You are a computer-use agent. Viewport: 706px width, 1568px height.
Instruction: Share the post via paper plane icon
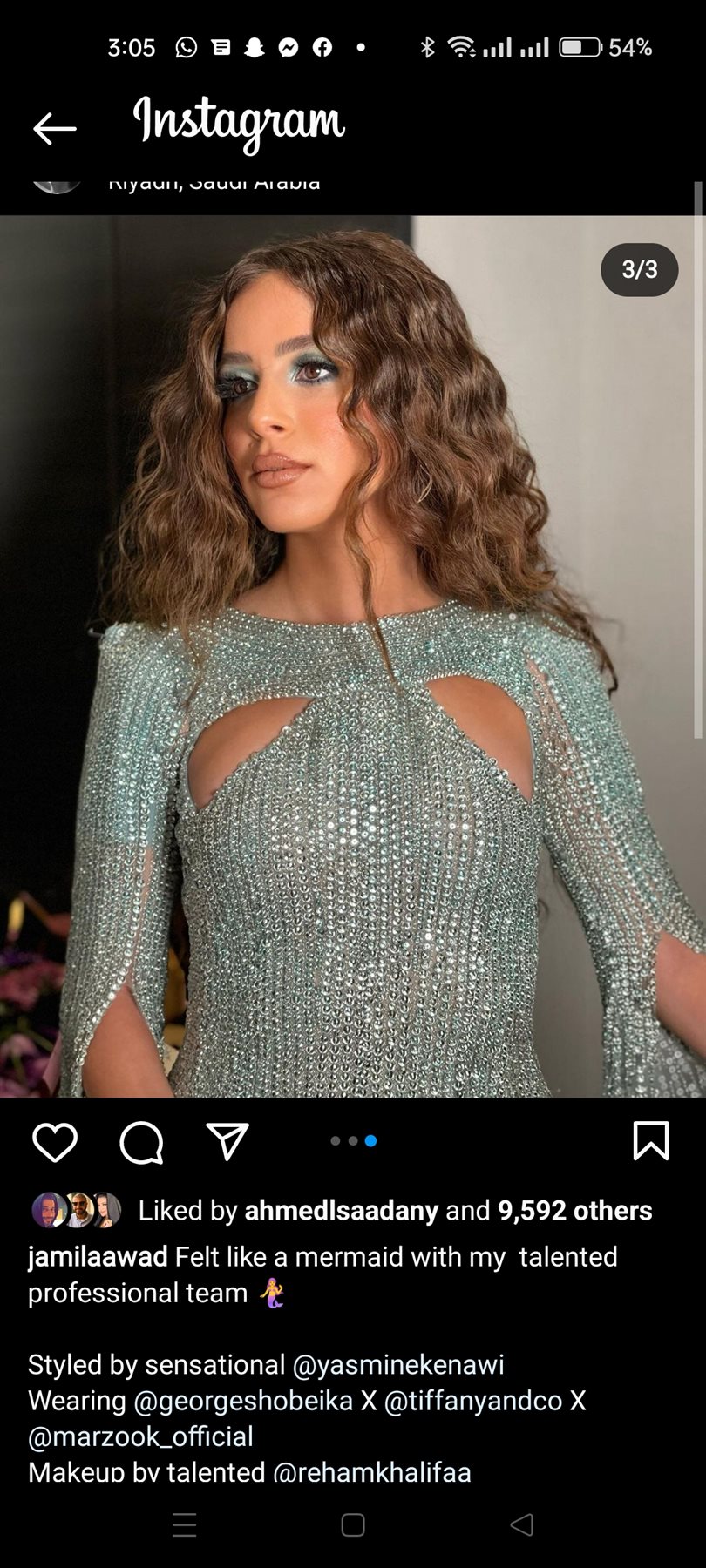[227, 1142]
